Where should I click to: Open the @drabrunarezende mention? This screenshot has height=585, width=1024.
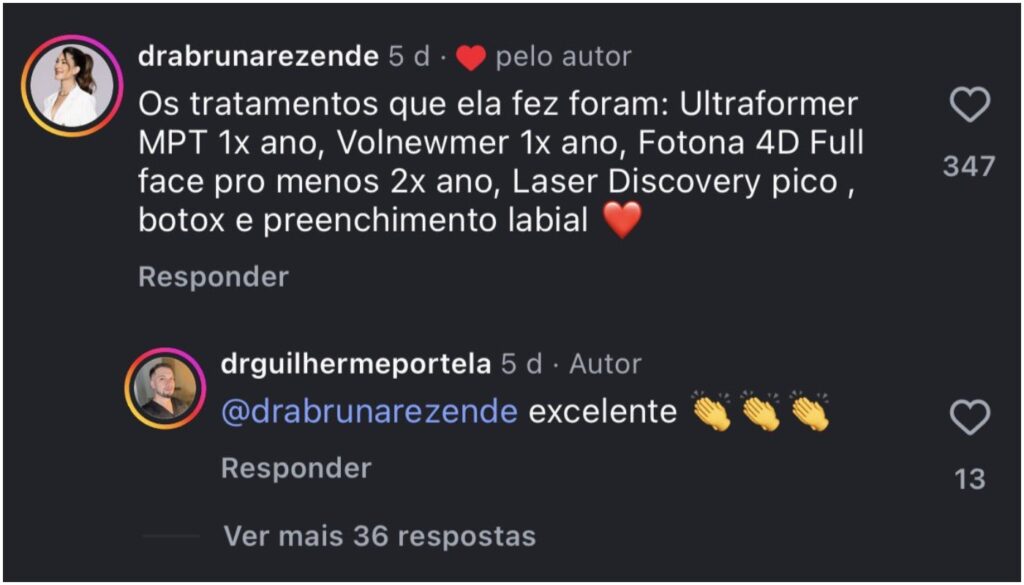click(x=368, y=412)
